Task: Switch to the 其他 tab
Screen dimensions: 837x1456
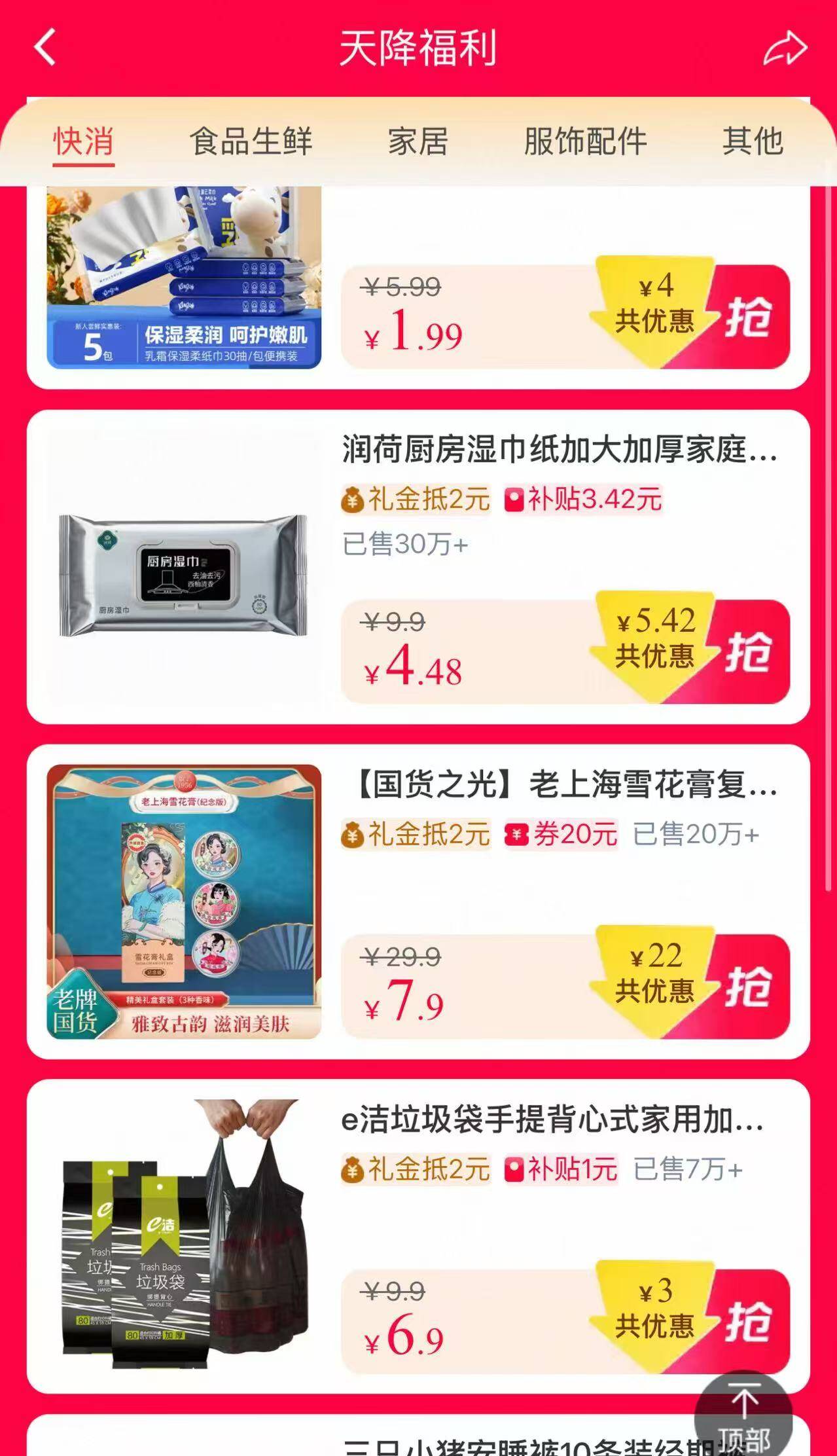Action: point(753,141)
